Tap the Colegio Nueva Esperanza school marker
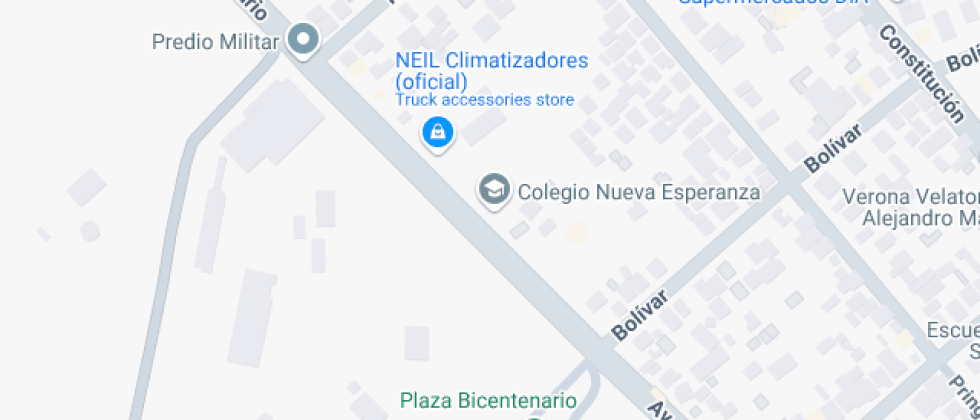Image resolution: width=980 pixels, height=420 pixels. point(493,191)
